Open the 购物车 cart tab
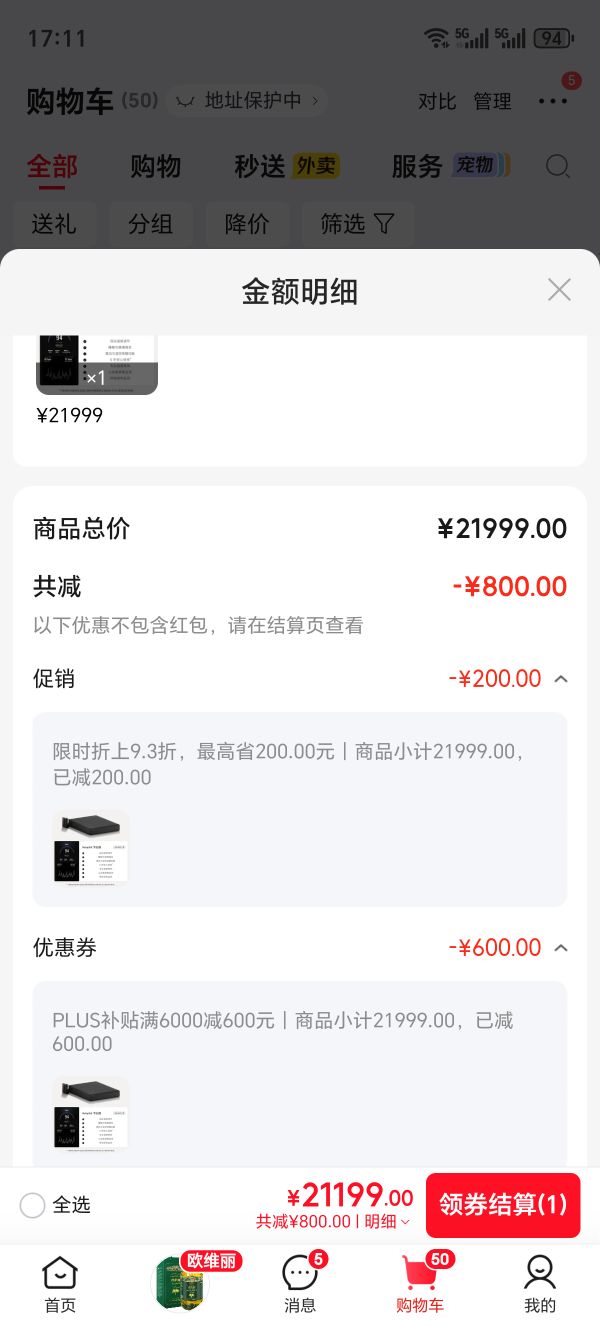 click(420, 1284)
